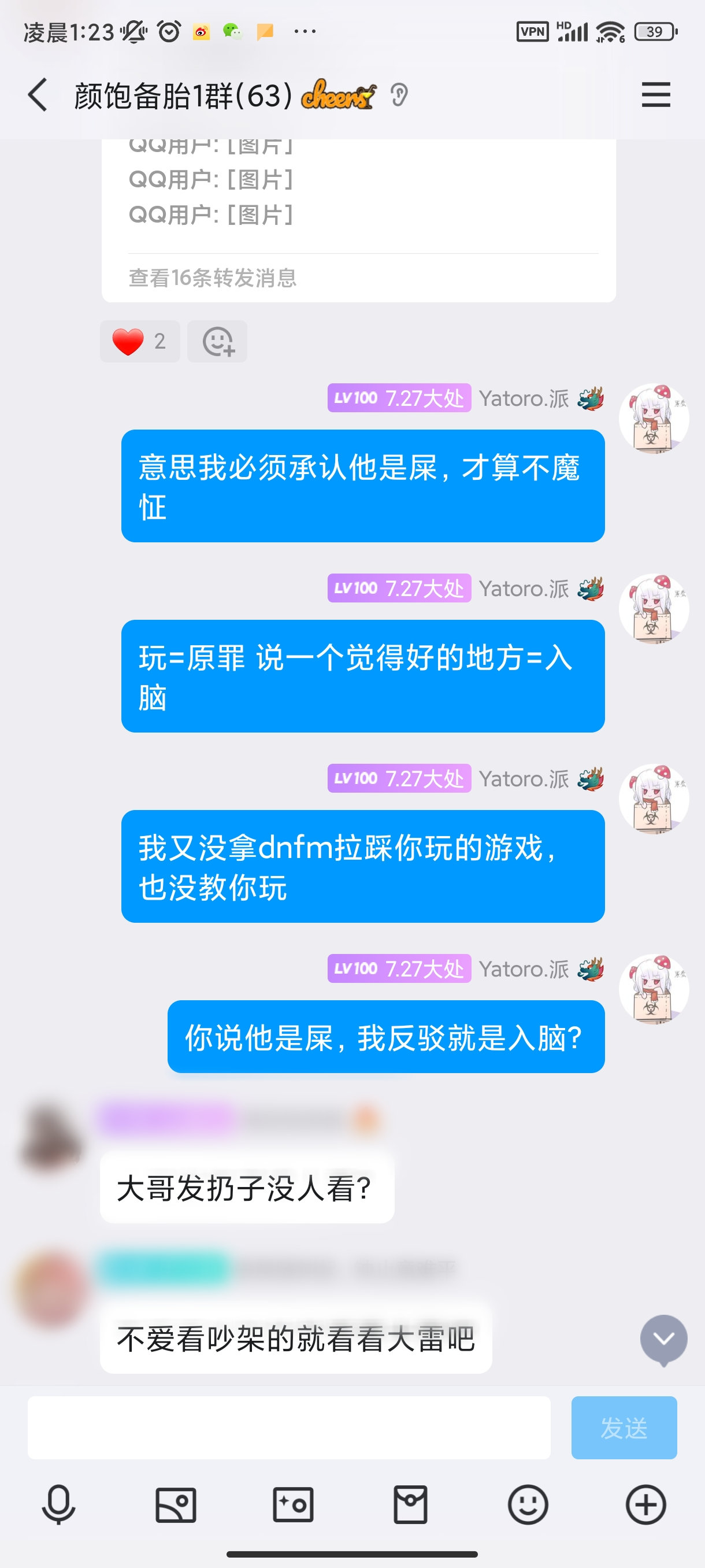Open the red packet option
This screenshot has width=705, height=1568.
tap(411, 1505)
